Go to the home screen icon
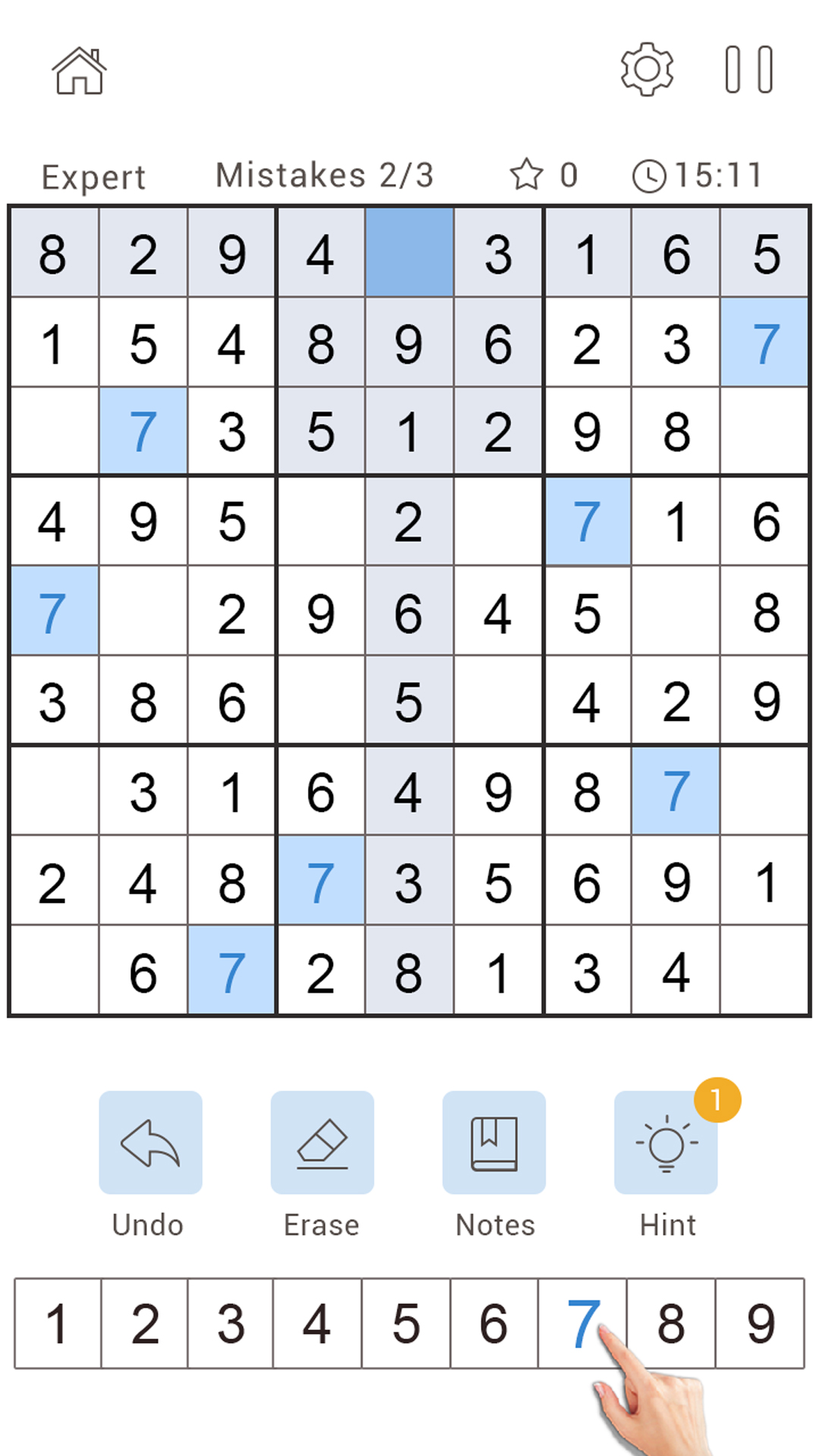The height and width of the screenshot is (1456, 819). (79, 71)
